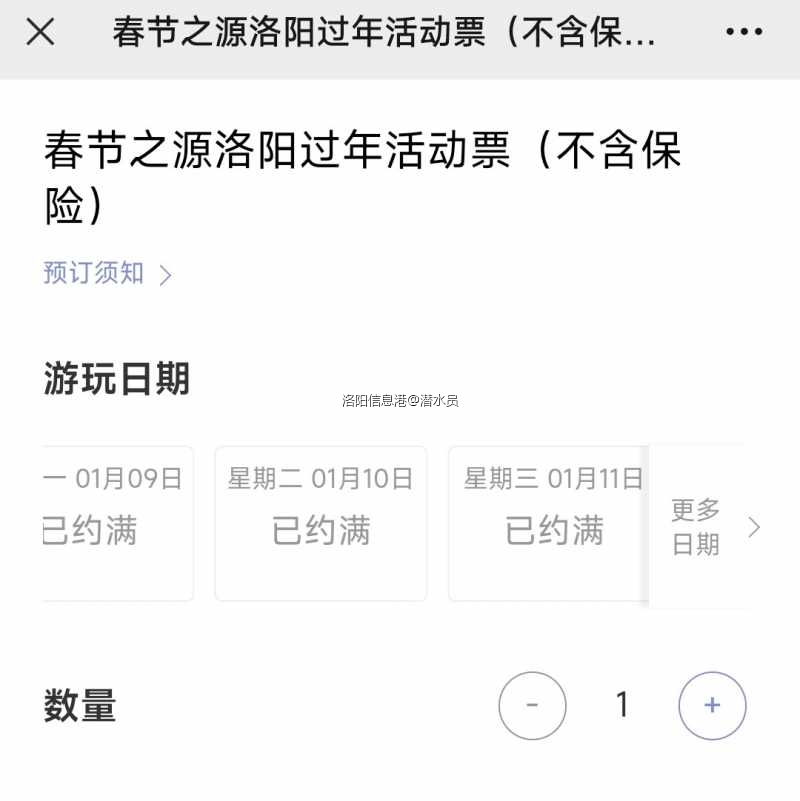Open the three-dot more options menu
The width and height of the screenshot is (800, 801).
tap(744, 33)
